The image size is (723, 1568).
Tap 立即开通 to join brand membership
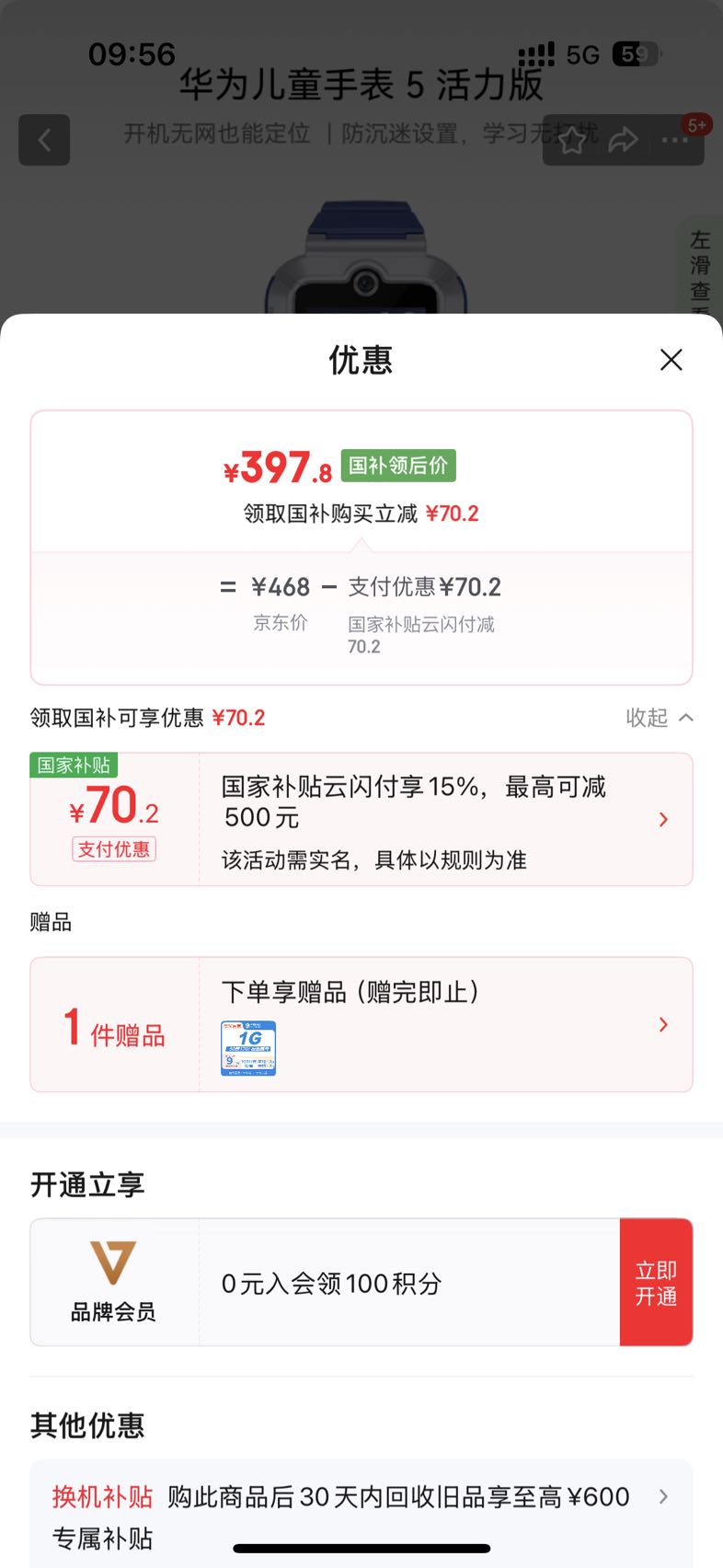656,1282
